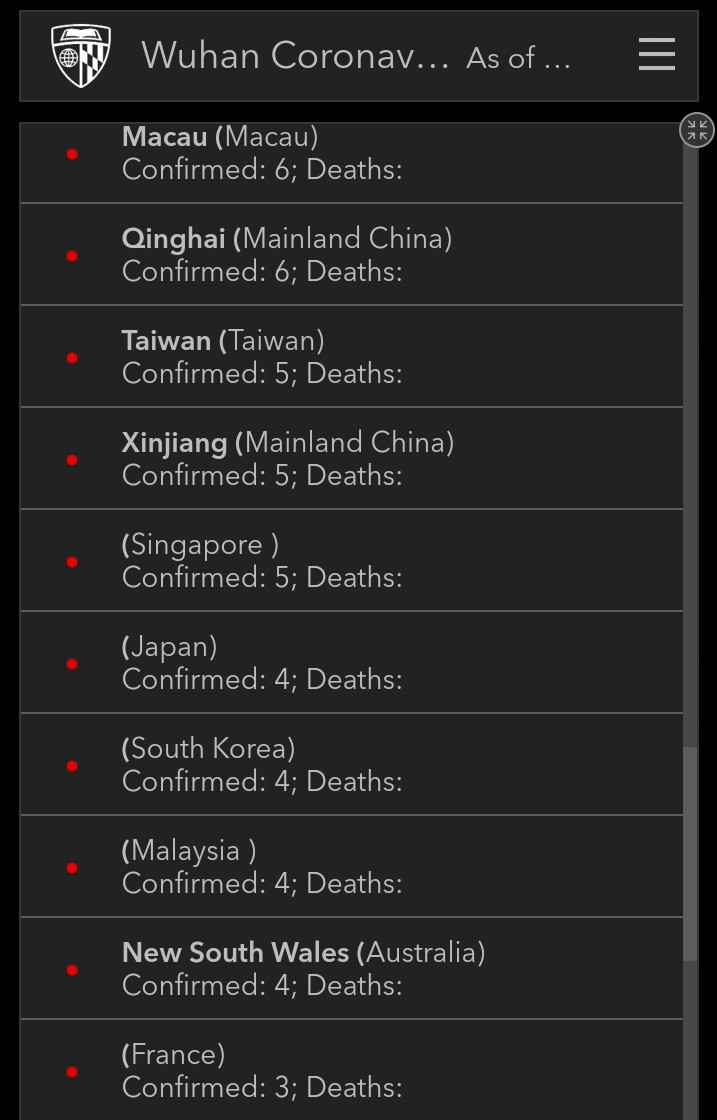Select the Qinghai row

click(x=350, y=255)
